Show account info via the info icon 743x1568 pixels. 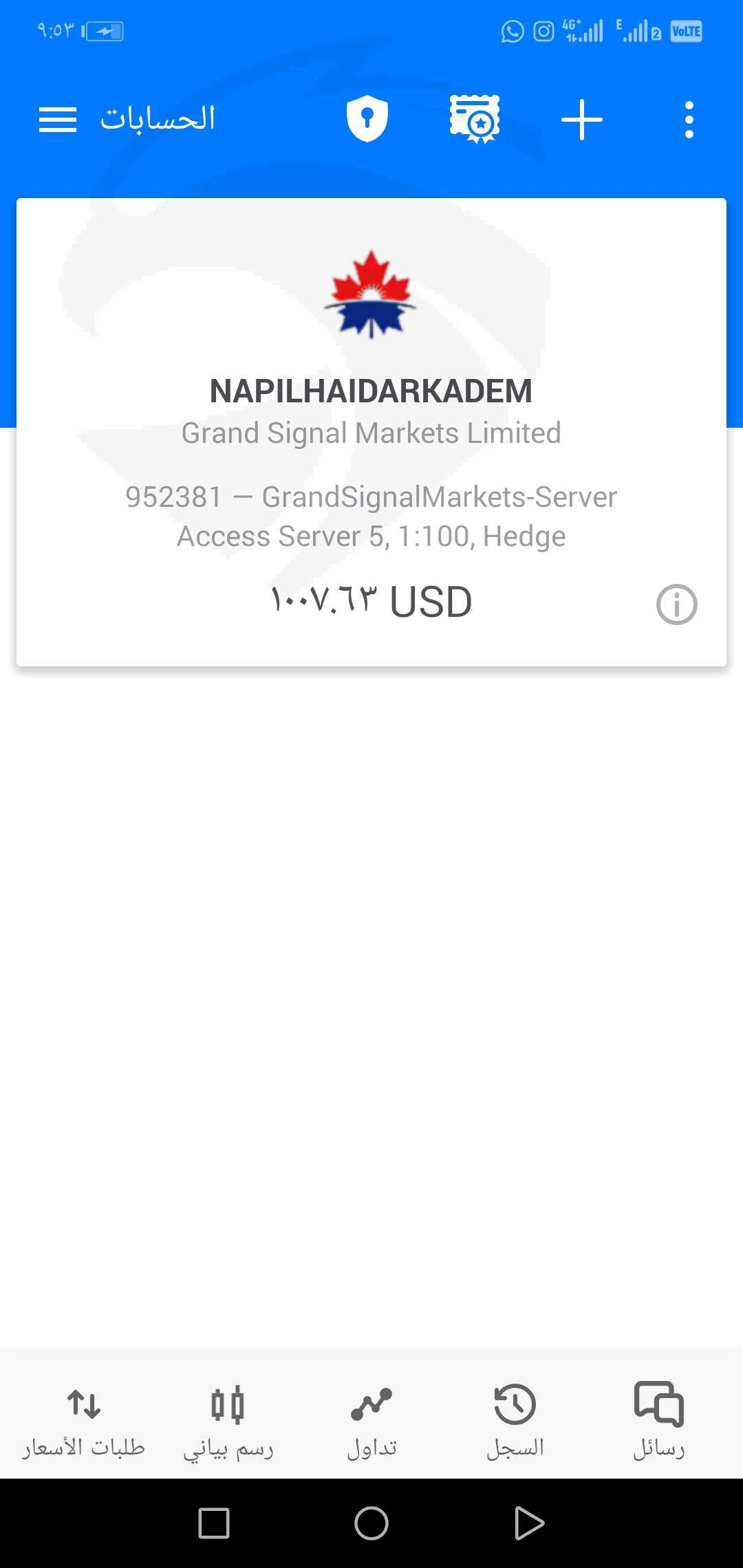pos(677,605)
